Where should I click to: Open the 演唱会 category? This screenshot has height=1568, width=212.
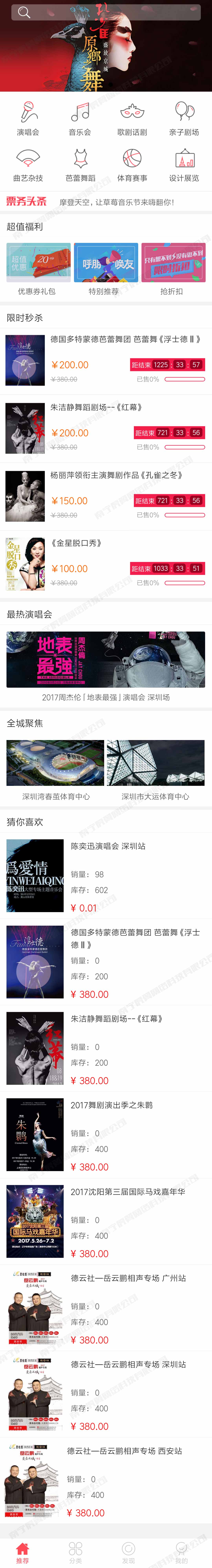28,119
